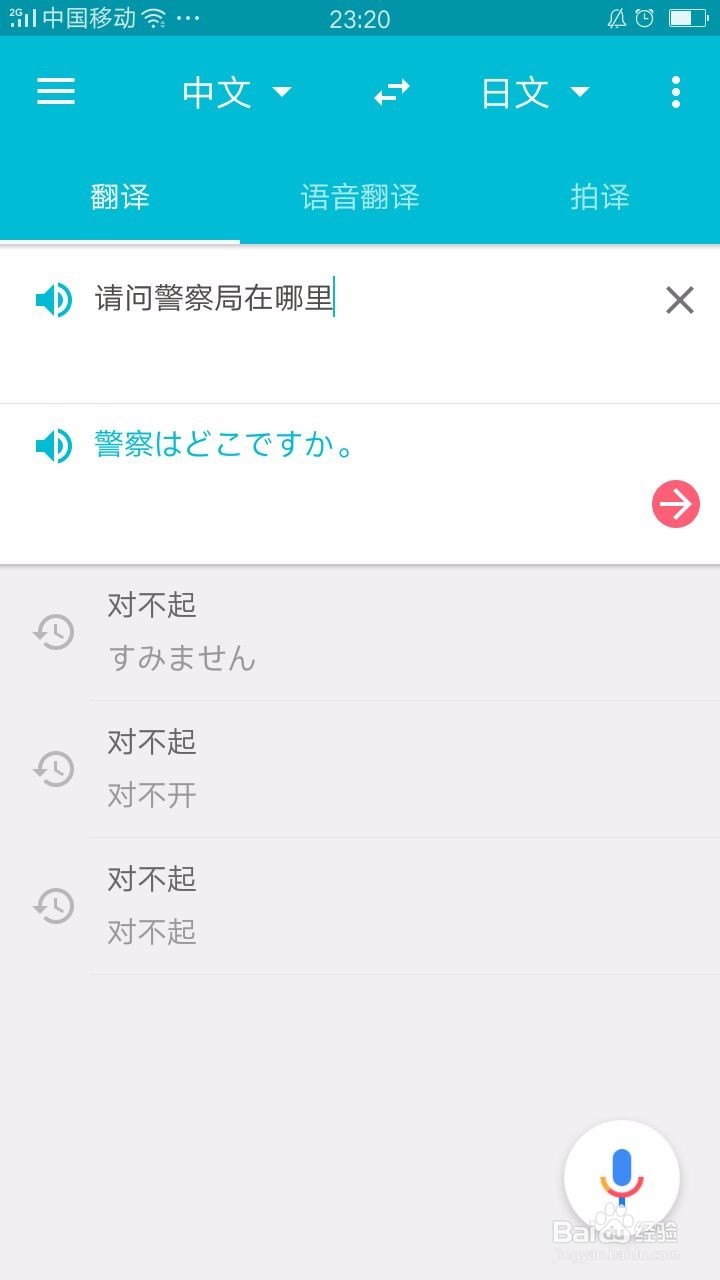Tap the pink arrow to share translation

tap(676, 505)
